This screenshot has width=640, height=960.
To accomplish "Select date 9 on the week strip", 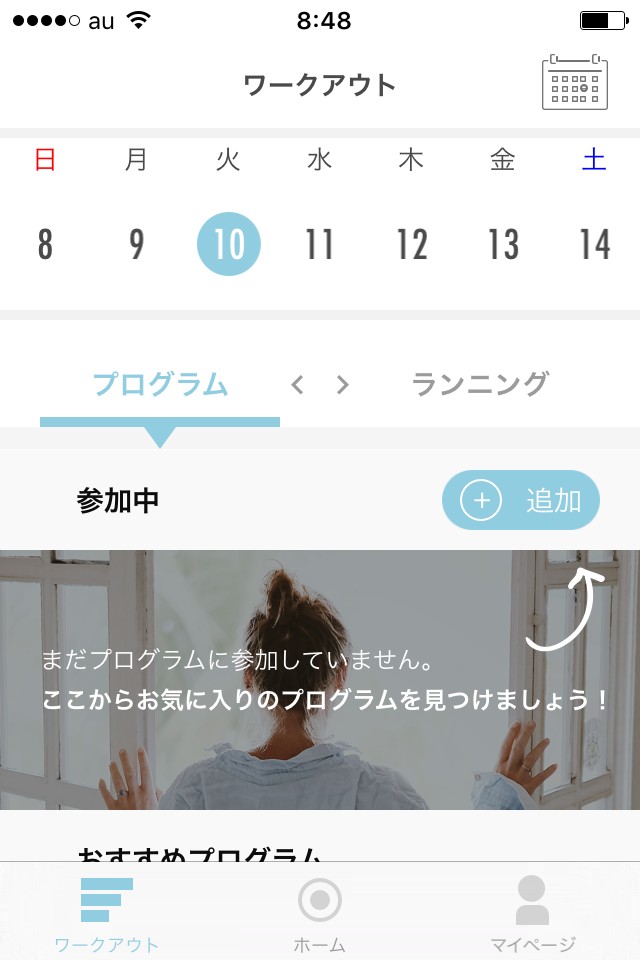I will point(137,245).
